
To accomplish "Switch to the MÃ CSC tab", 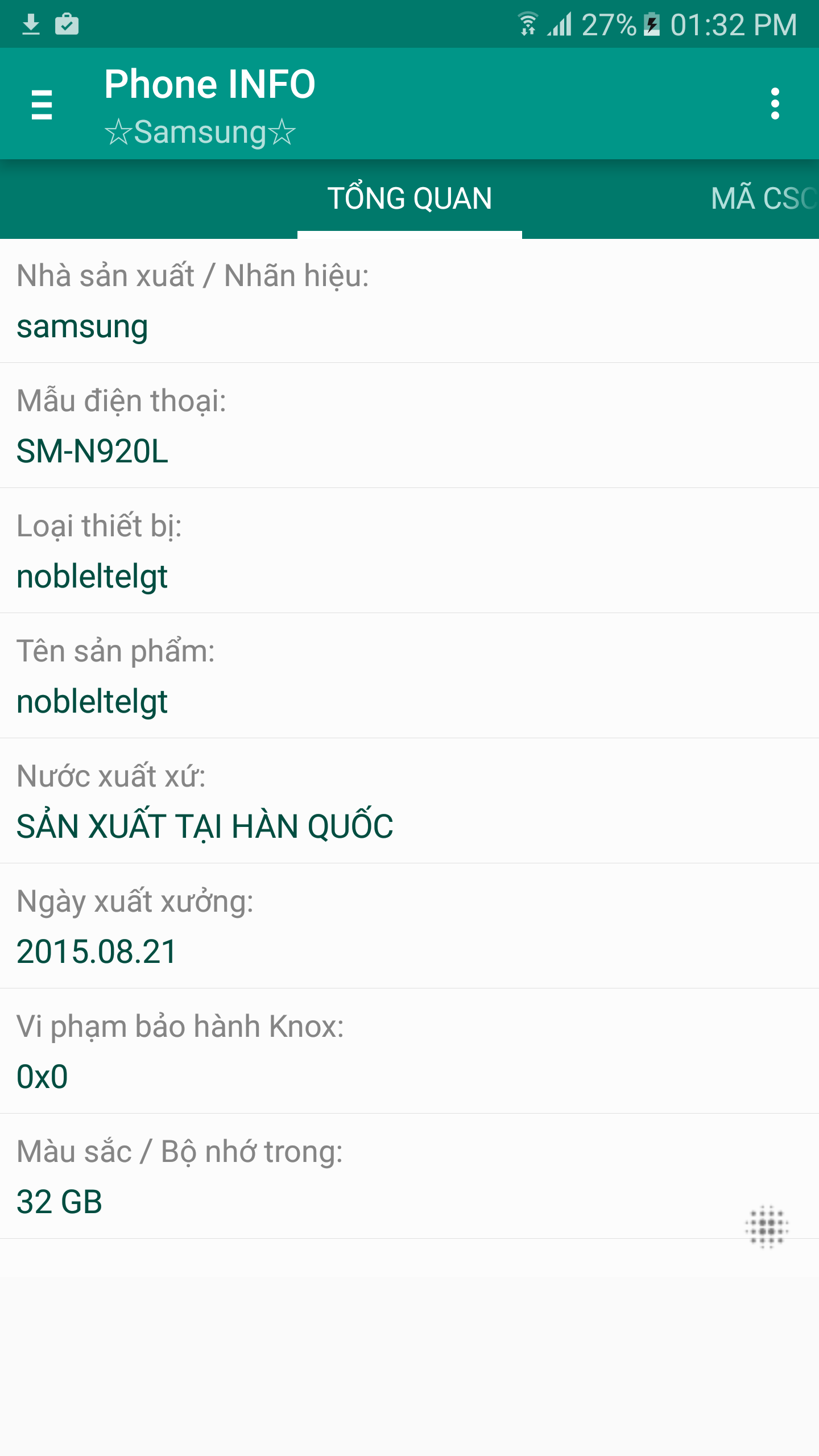I will pos(762,199).
